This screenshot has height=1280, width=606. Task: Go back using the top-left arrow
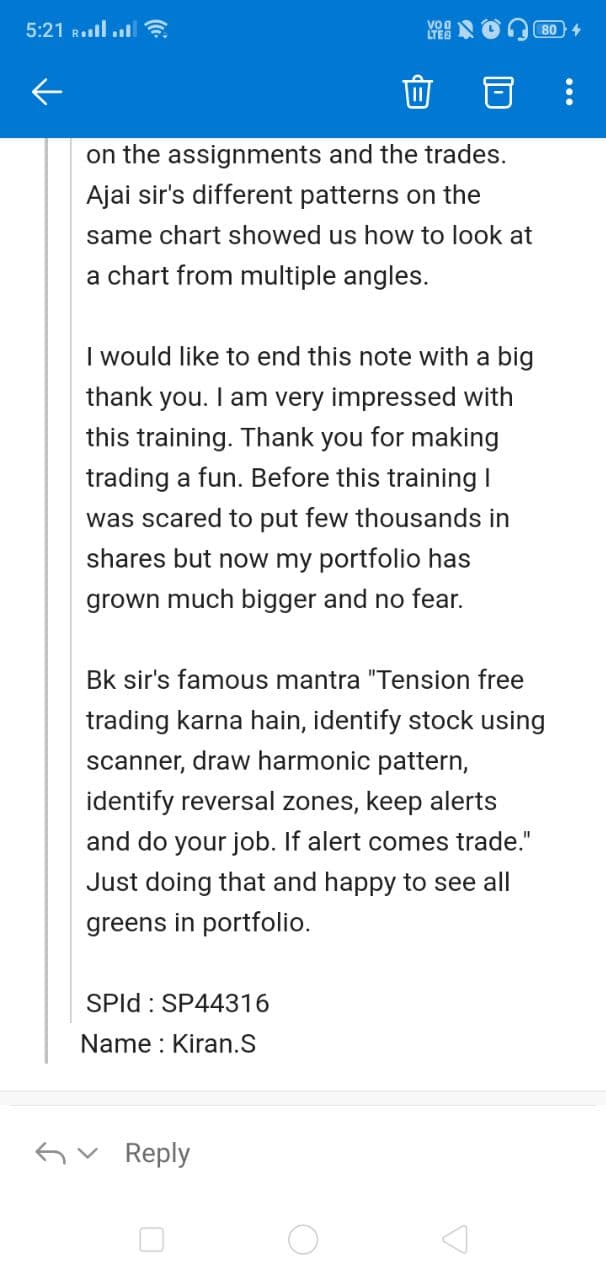click(47, 93)
